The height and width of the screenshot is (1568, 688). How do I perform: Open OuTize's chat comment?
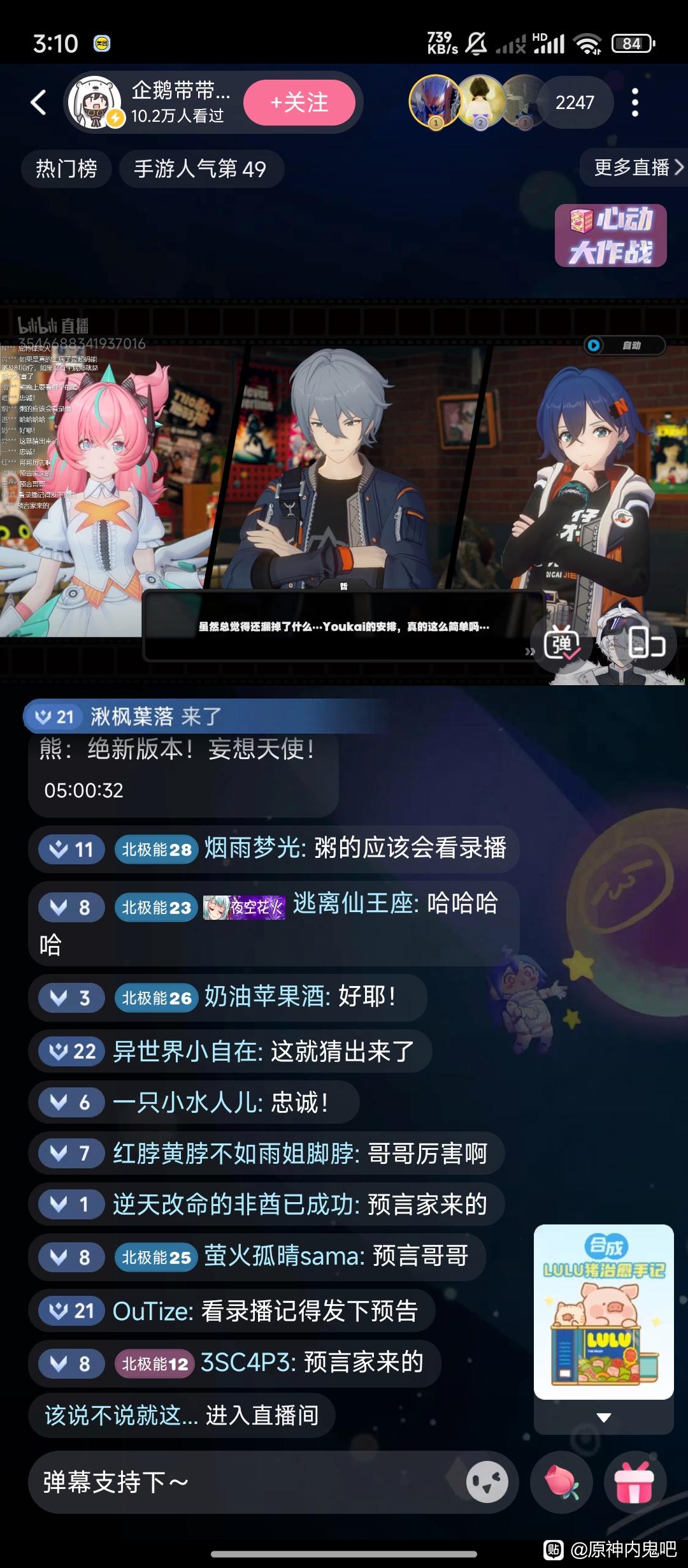pyautogui.click(x=232, y=1311)
